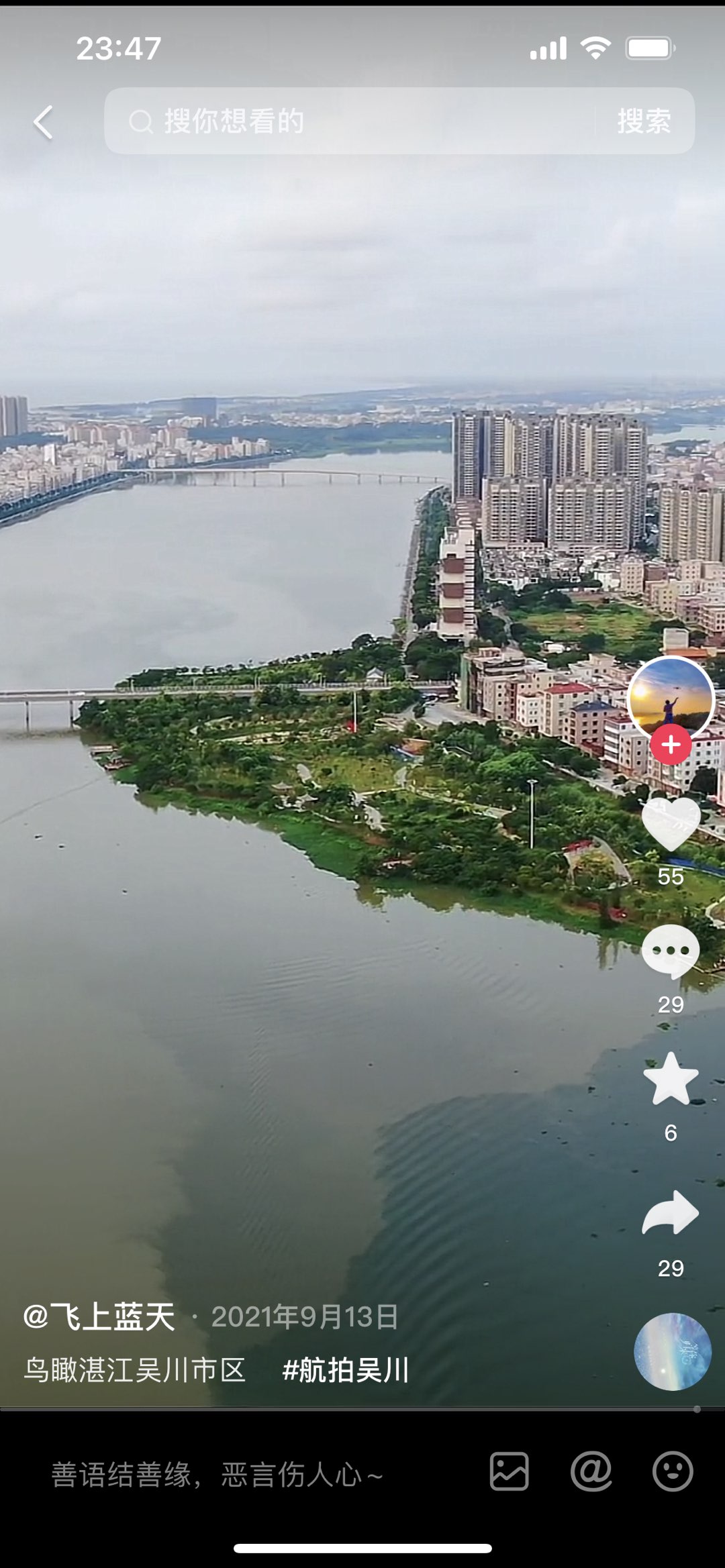Open the emoji picker
Image resolution: width=725 pixels, height=1568 pixels.
click(x=673, y=1472)
